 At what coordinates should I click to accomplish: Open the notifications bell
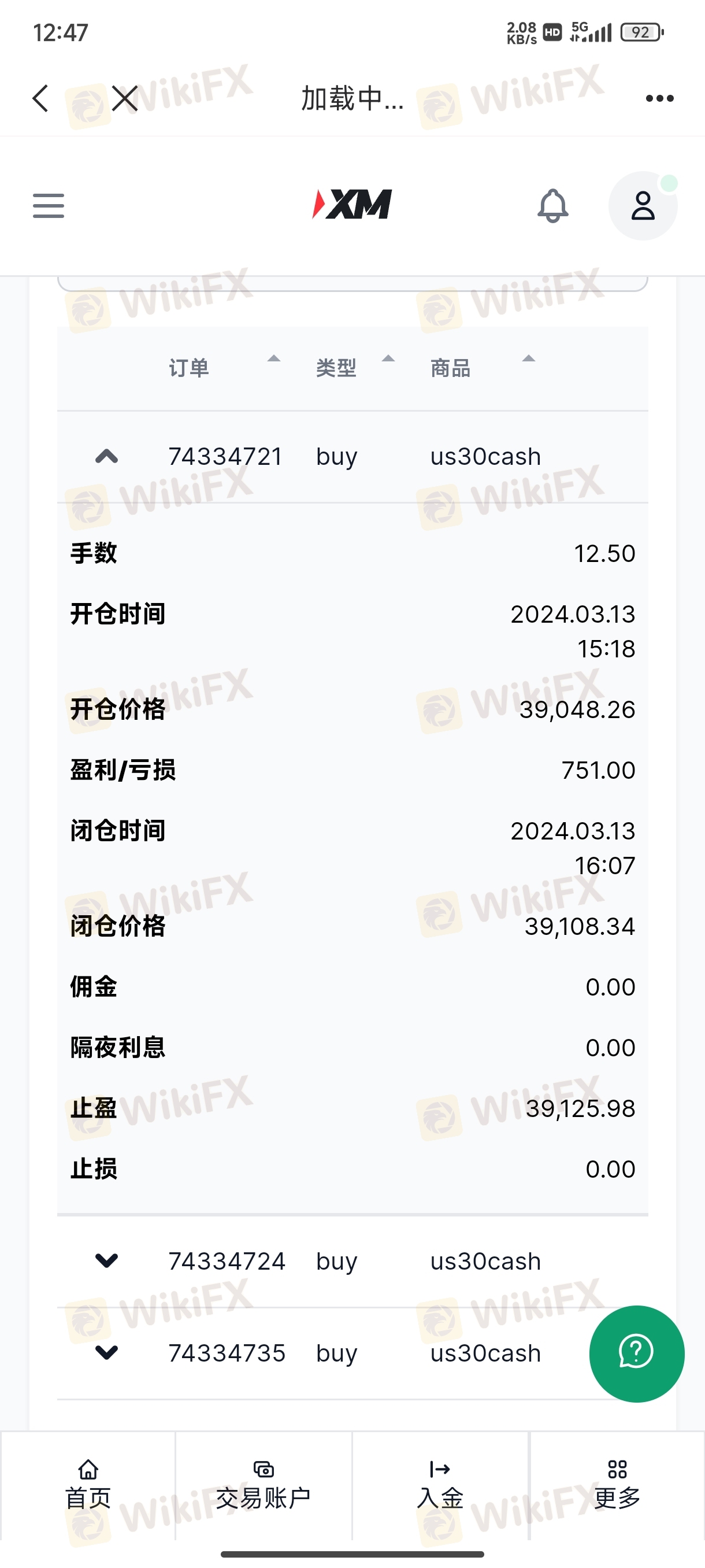click(x=553, y=206)
